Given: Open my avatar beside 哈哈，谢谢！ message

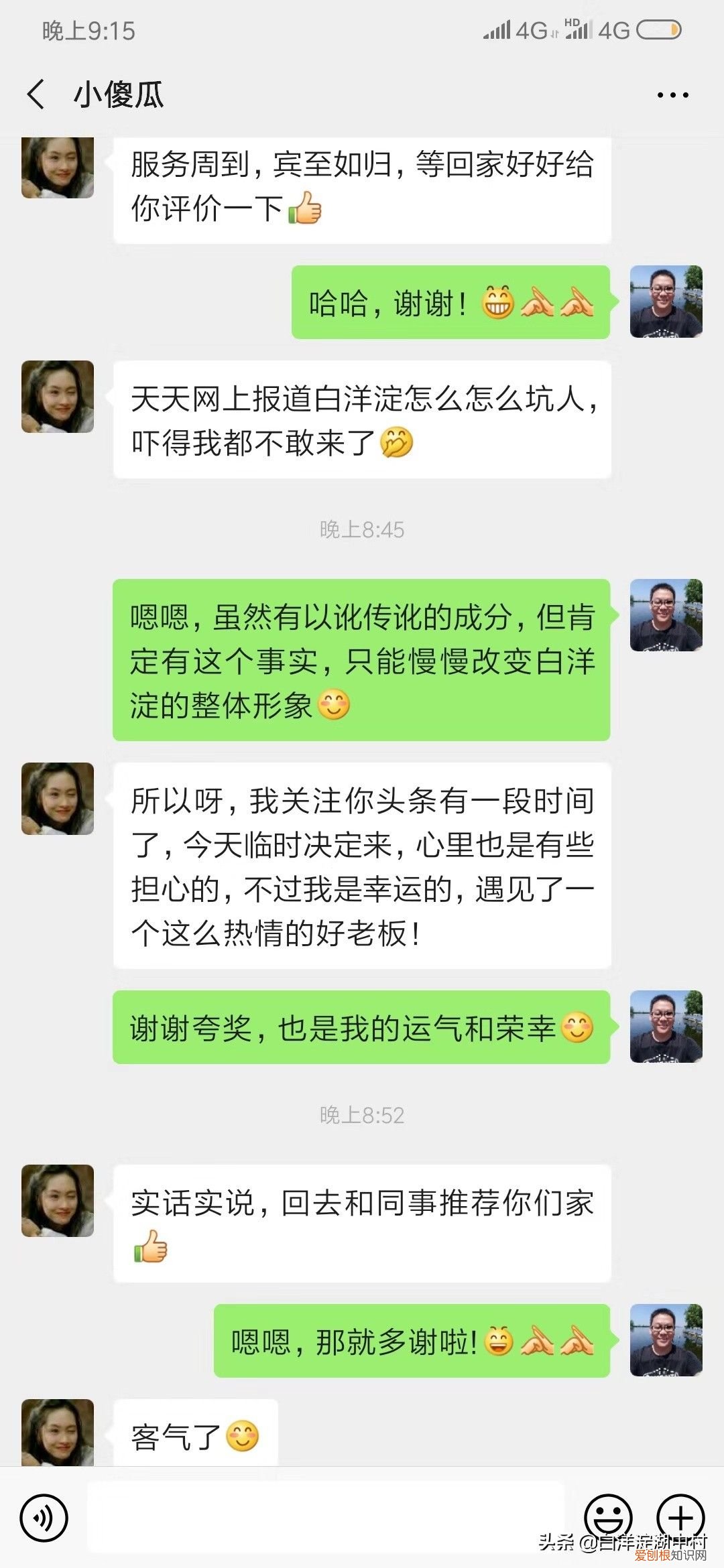Looking at the screenshot, I should (x=666, y=302).
